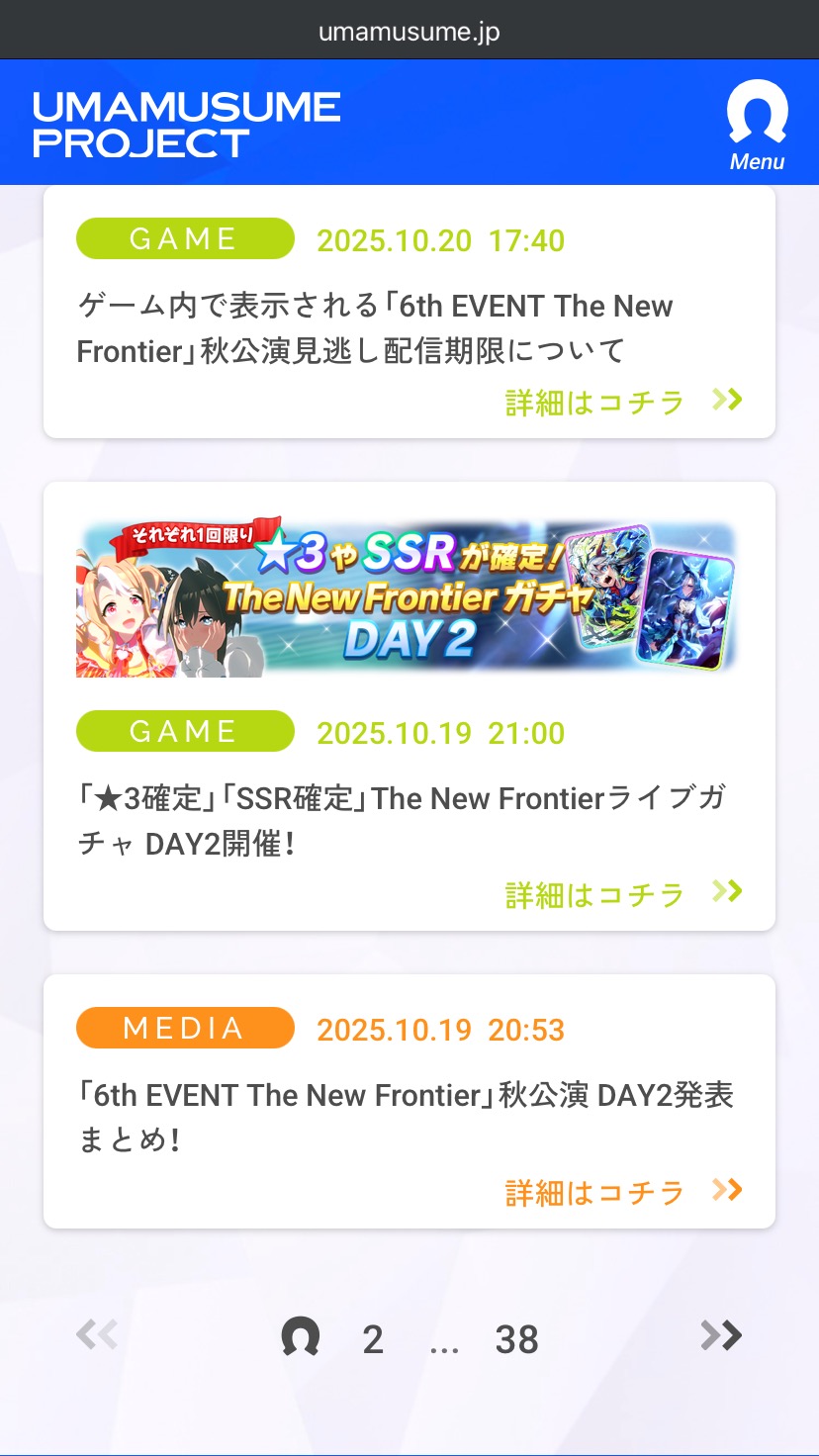Go to page 2 of news
The image size is (819, 1456).
coord(373,1339)
